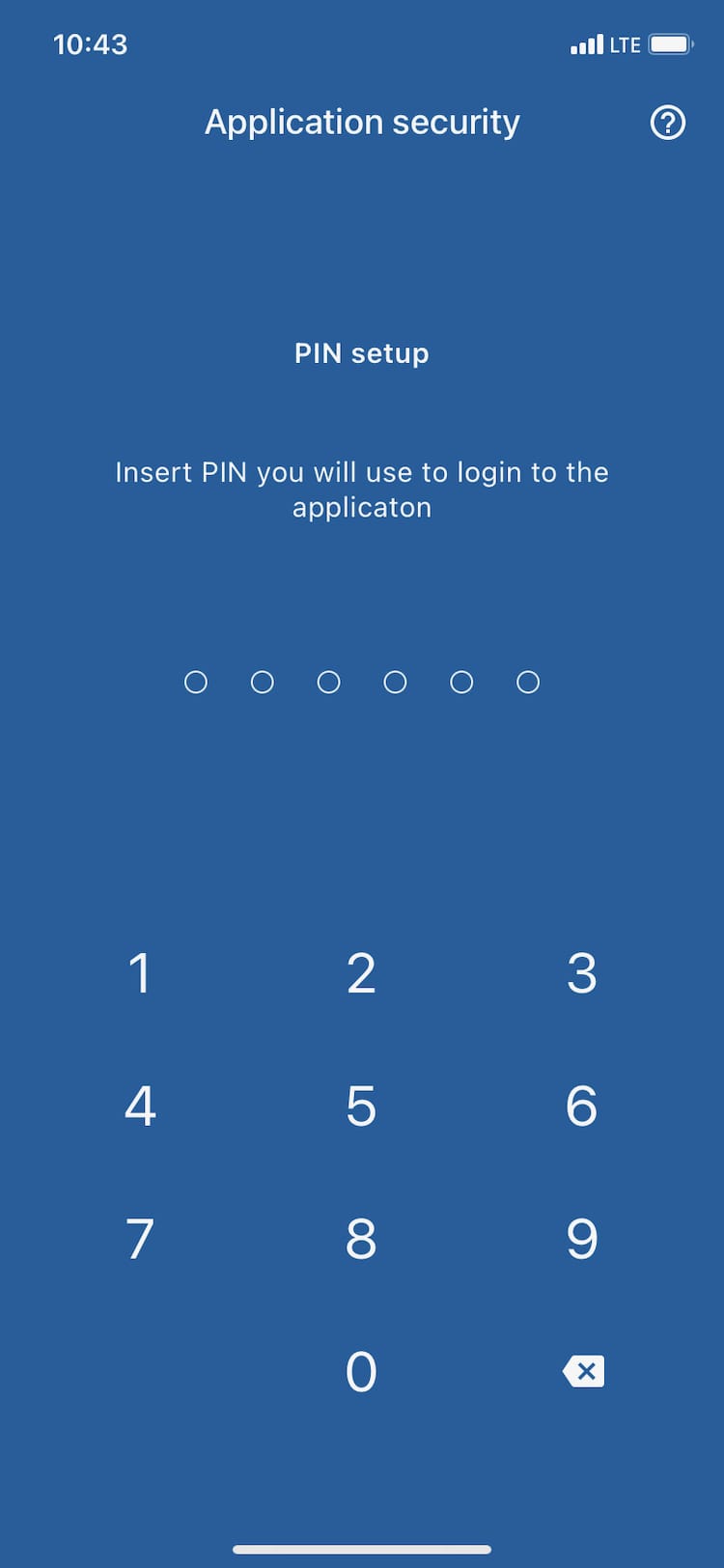Enter digit 9 for the PIN
The height and width of the screenshot is (1568, 724).
pyautogui.click(x=582, y=1239)
